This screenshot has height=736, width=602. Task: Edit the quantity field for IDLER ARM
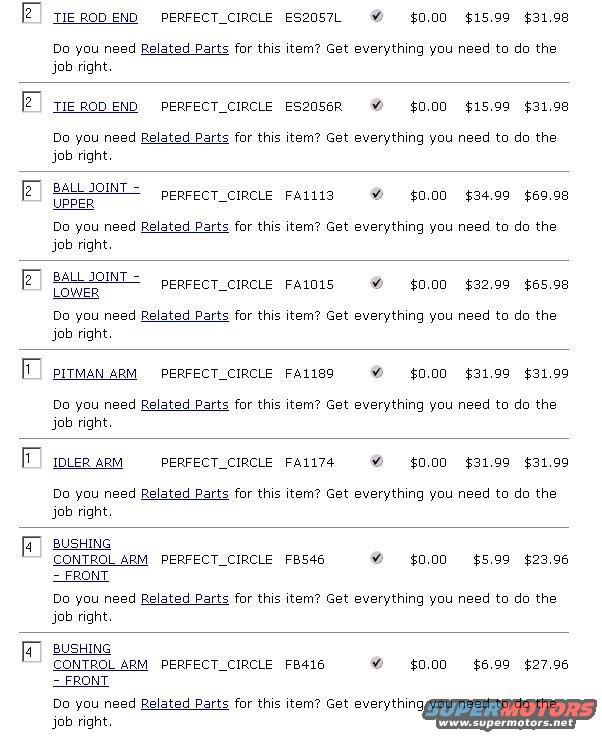tap(31, 459)
